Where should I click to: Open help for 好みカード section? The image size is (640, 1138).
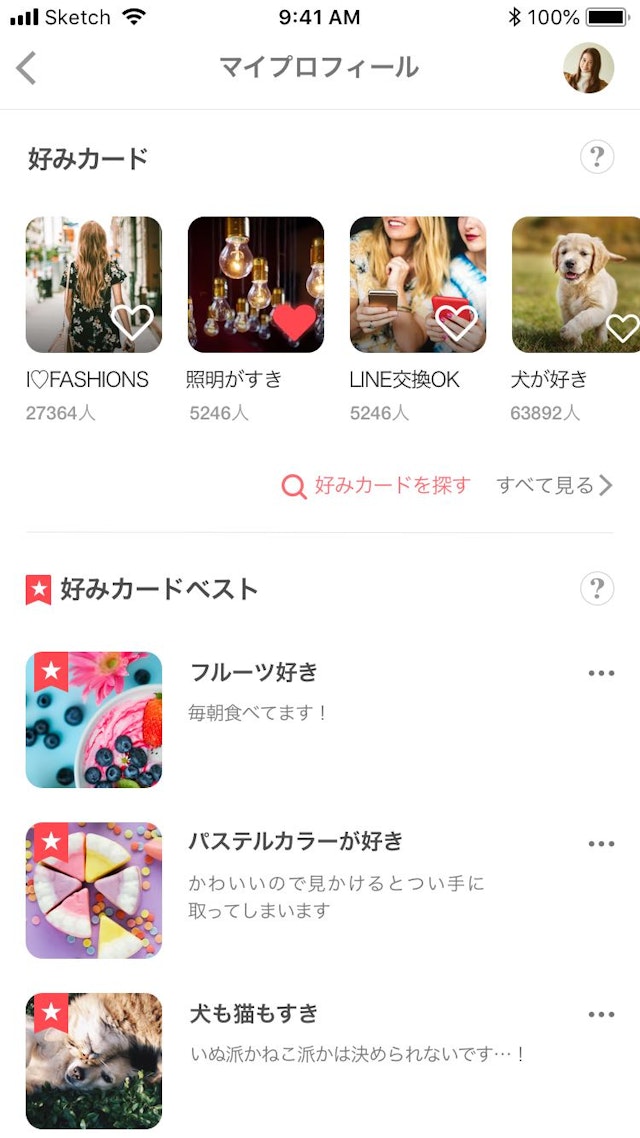click(597, 157)
